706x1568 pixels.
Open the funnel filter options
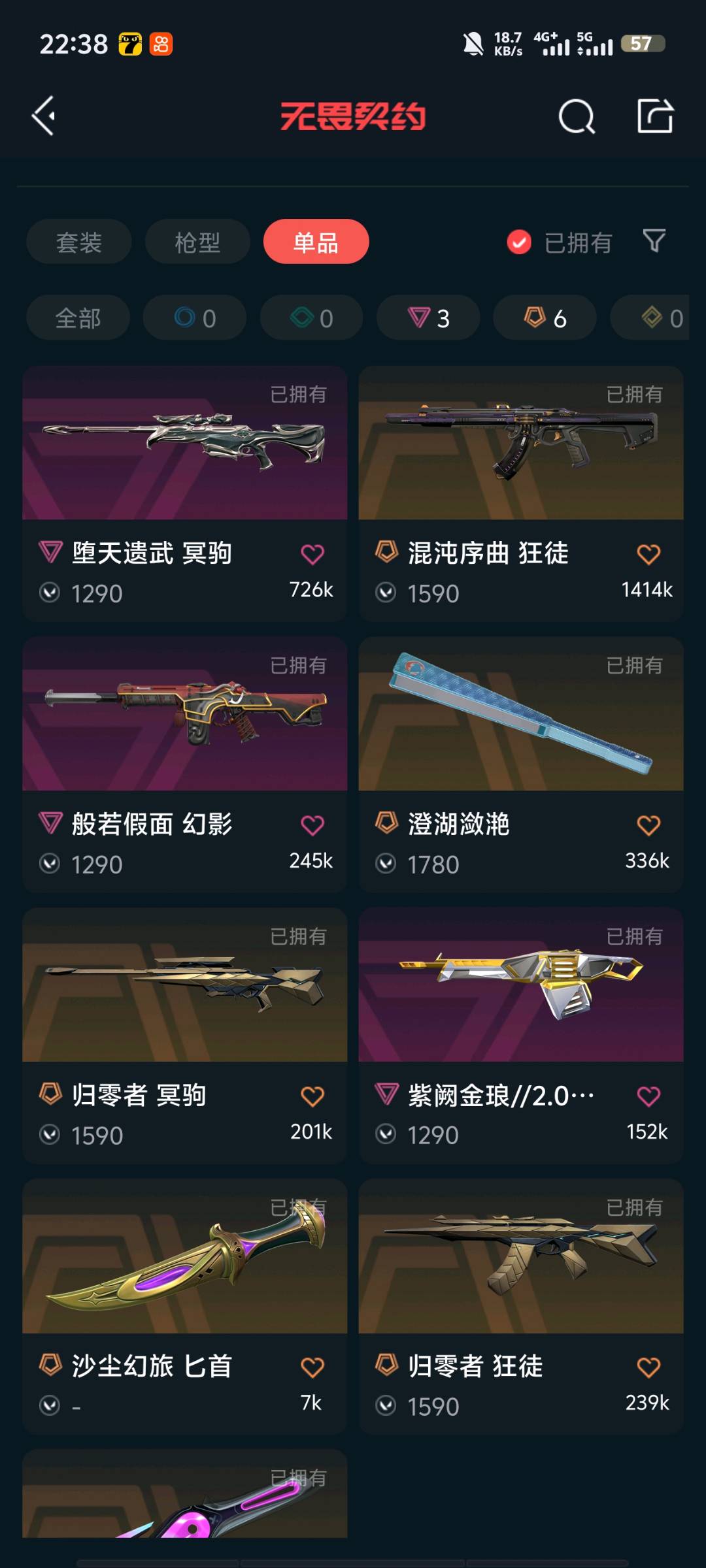[654, 241]
